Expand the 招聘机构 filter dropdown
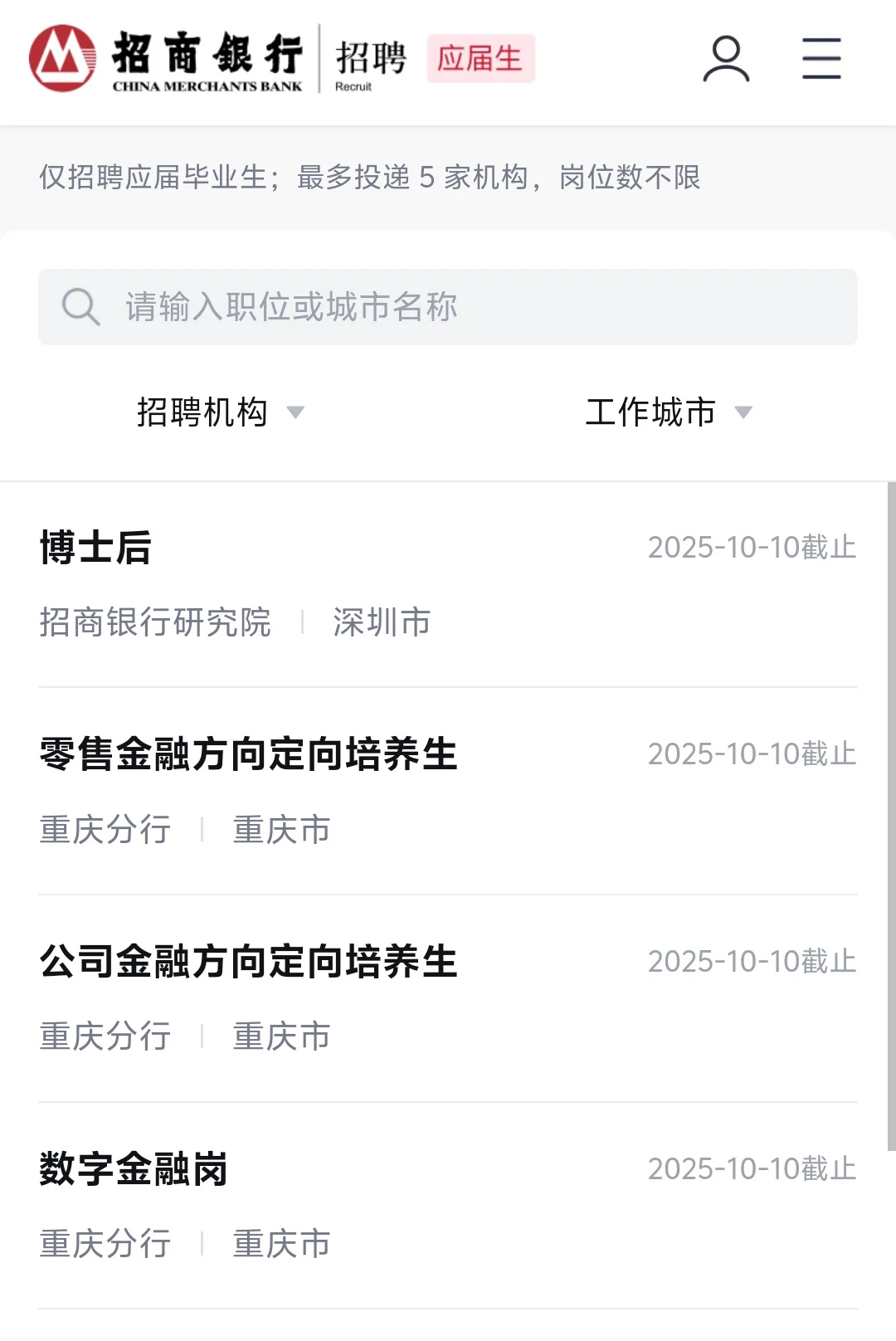The height and width of the screenshot is (1341, 896). coord(221,412)
